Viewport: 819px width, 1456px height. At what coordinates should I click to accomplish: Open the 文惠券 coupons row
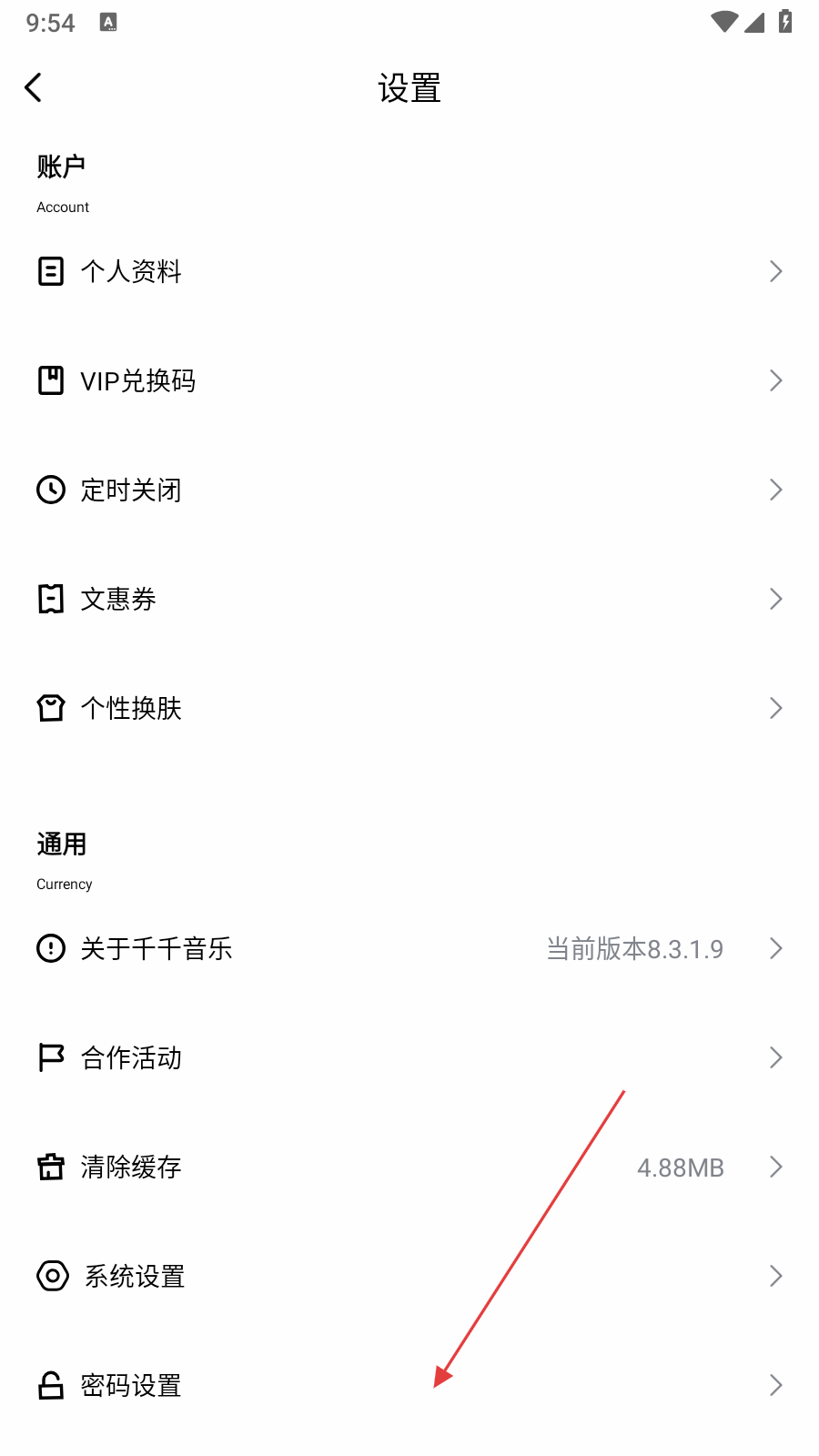tap(119, 599)
